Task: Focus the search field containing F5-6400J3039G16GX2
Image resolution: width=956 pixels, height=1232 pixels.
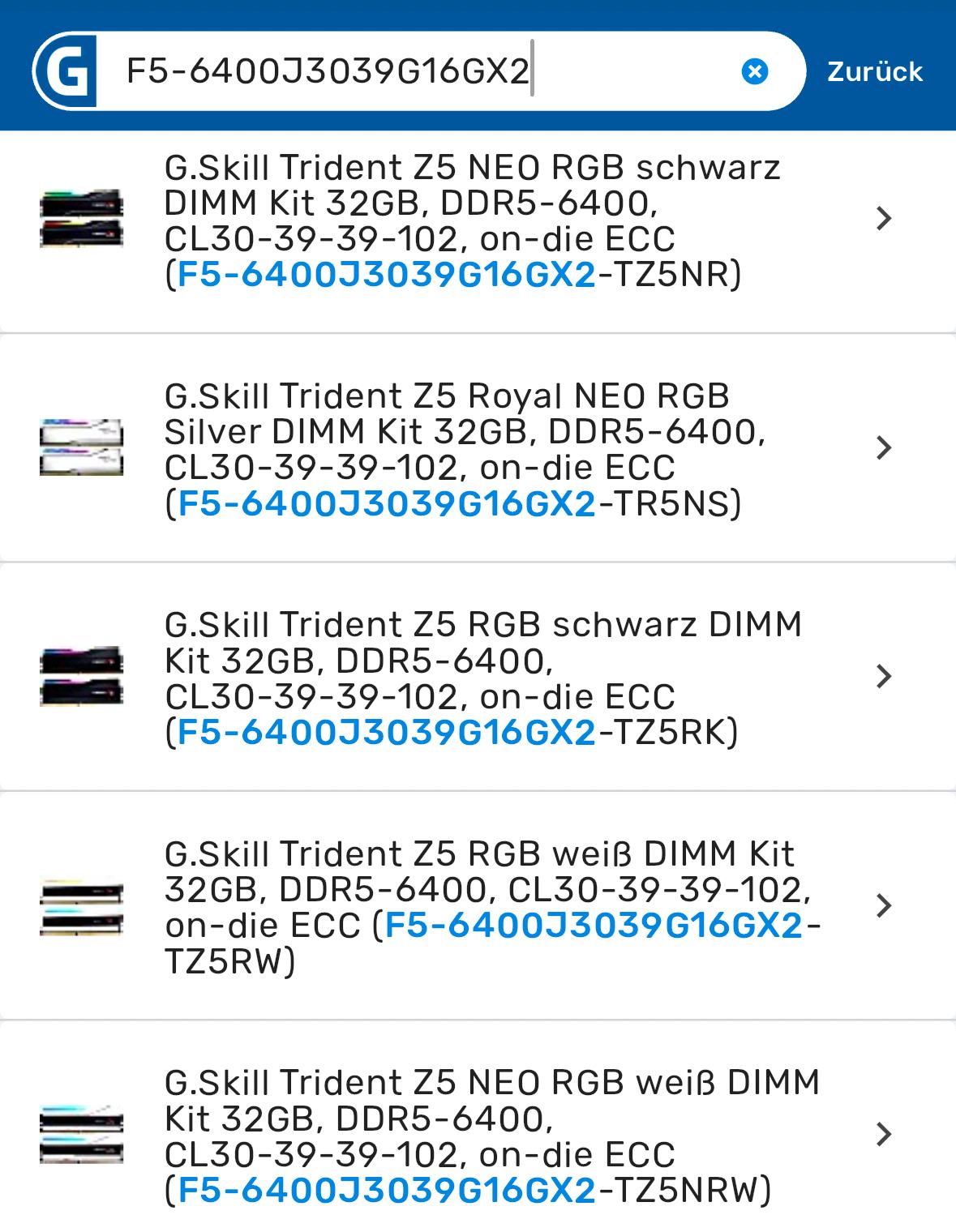Action: (x=405, y=71)
